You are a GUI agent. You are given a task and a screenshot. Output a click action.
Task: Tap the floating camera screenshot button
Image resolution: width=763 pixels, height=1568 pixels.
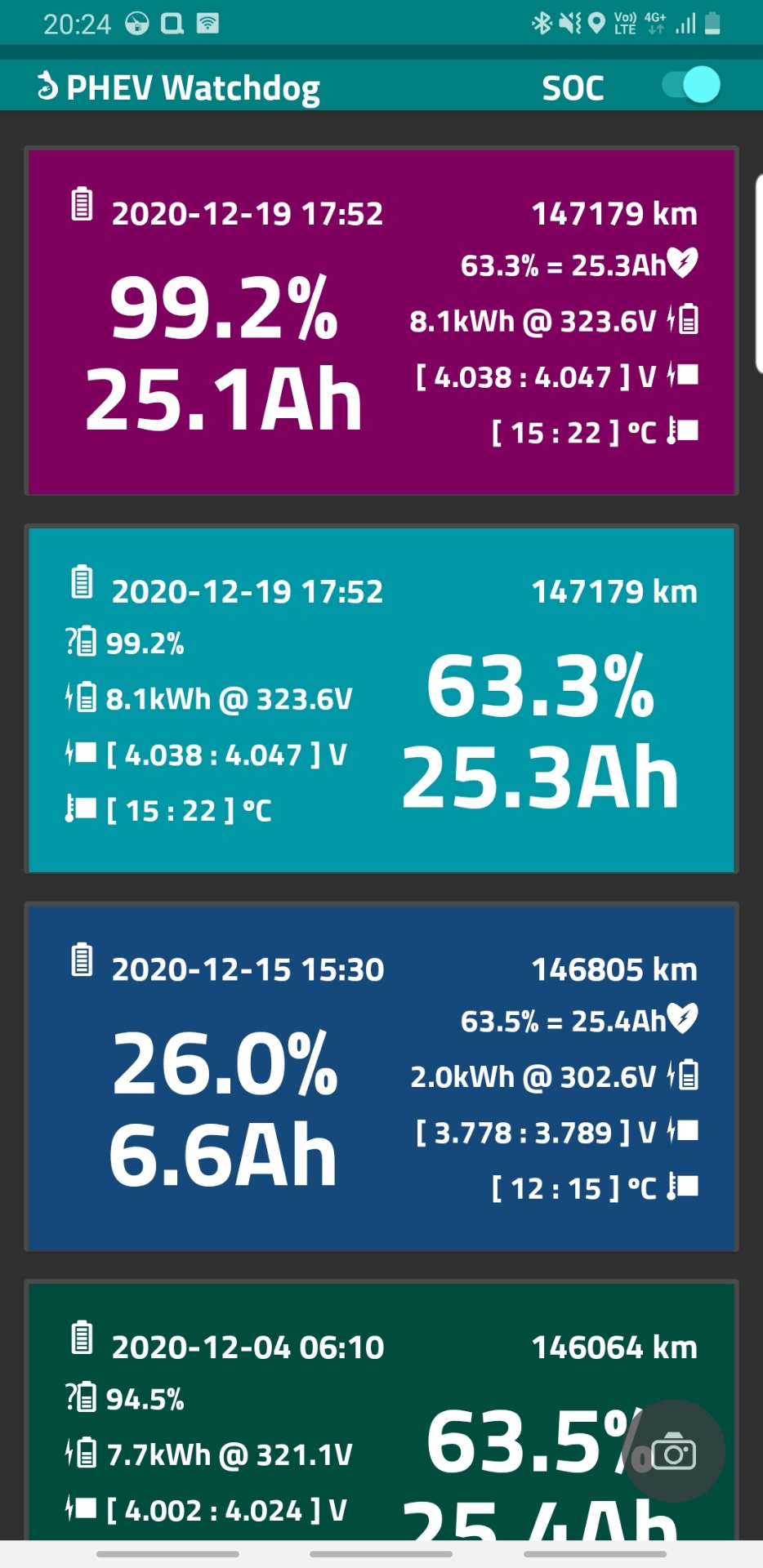pos(674,1452)
